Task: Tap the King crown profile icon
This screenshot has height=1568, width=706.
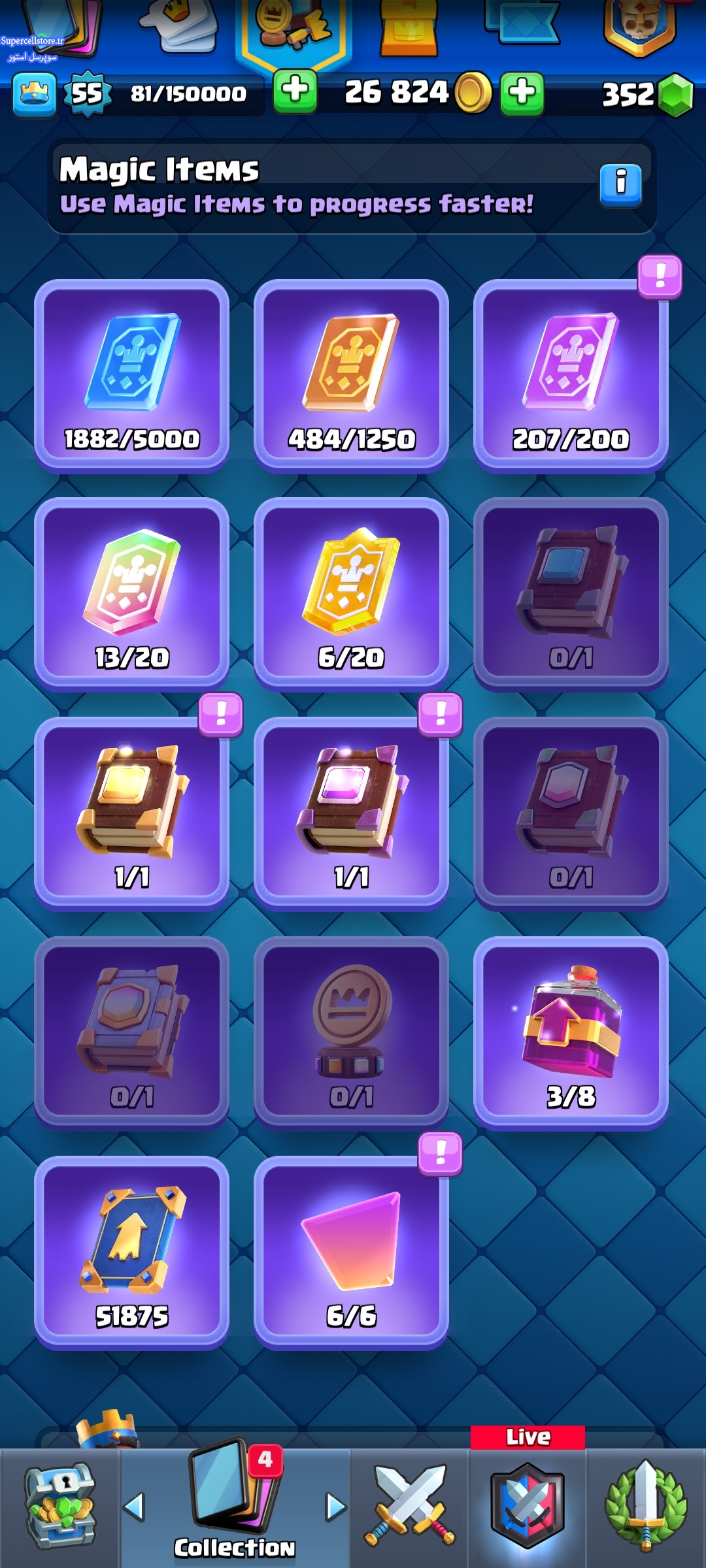Action: coord(34,94)
